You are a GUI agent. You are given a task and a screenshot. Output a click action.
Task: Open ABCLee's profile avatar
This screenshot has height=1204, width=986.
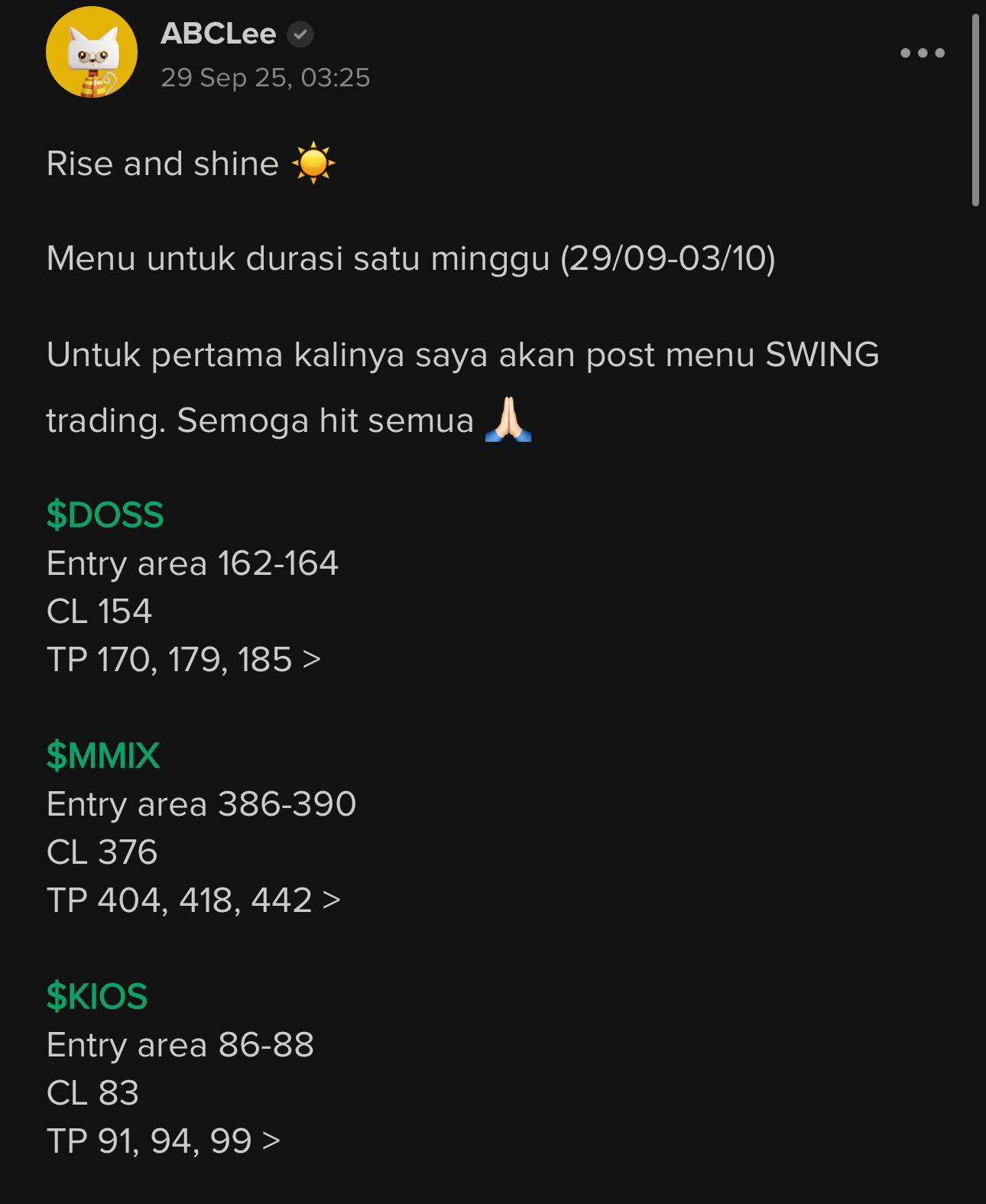point(92,52)
